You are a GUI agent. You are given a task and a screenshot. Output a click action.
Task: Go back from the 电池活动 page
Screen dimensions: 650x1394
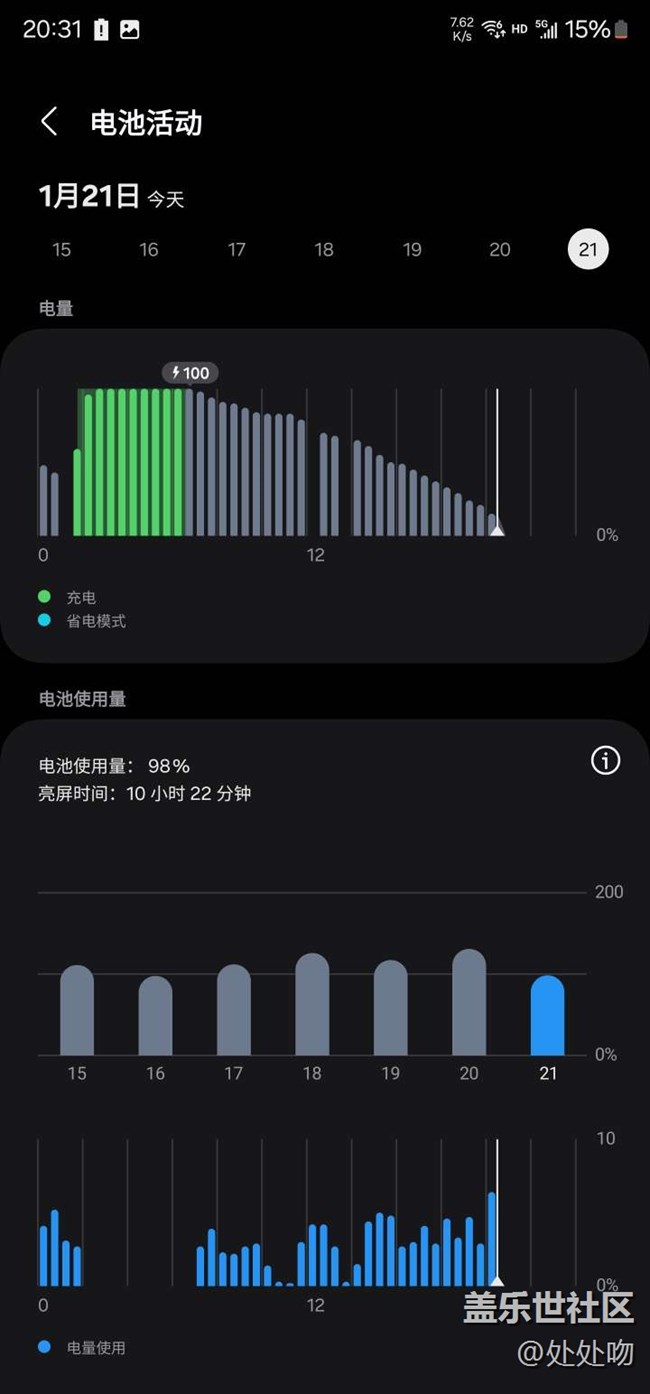(x=49, y=122)
